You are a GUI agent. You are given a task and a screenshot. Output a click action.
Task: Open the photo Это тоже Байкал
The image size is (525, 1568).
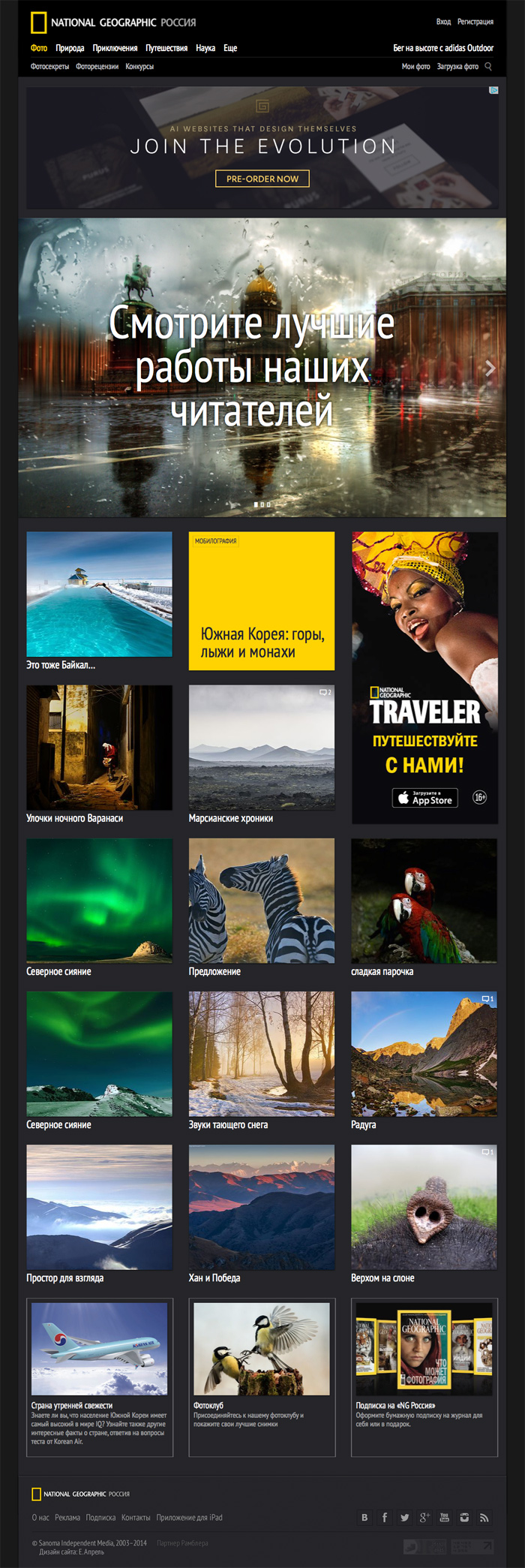pyautogui.click(x=99, y=594)
